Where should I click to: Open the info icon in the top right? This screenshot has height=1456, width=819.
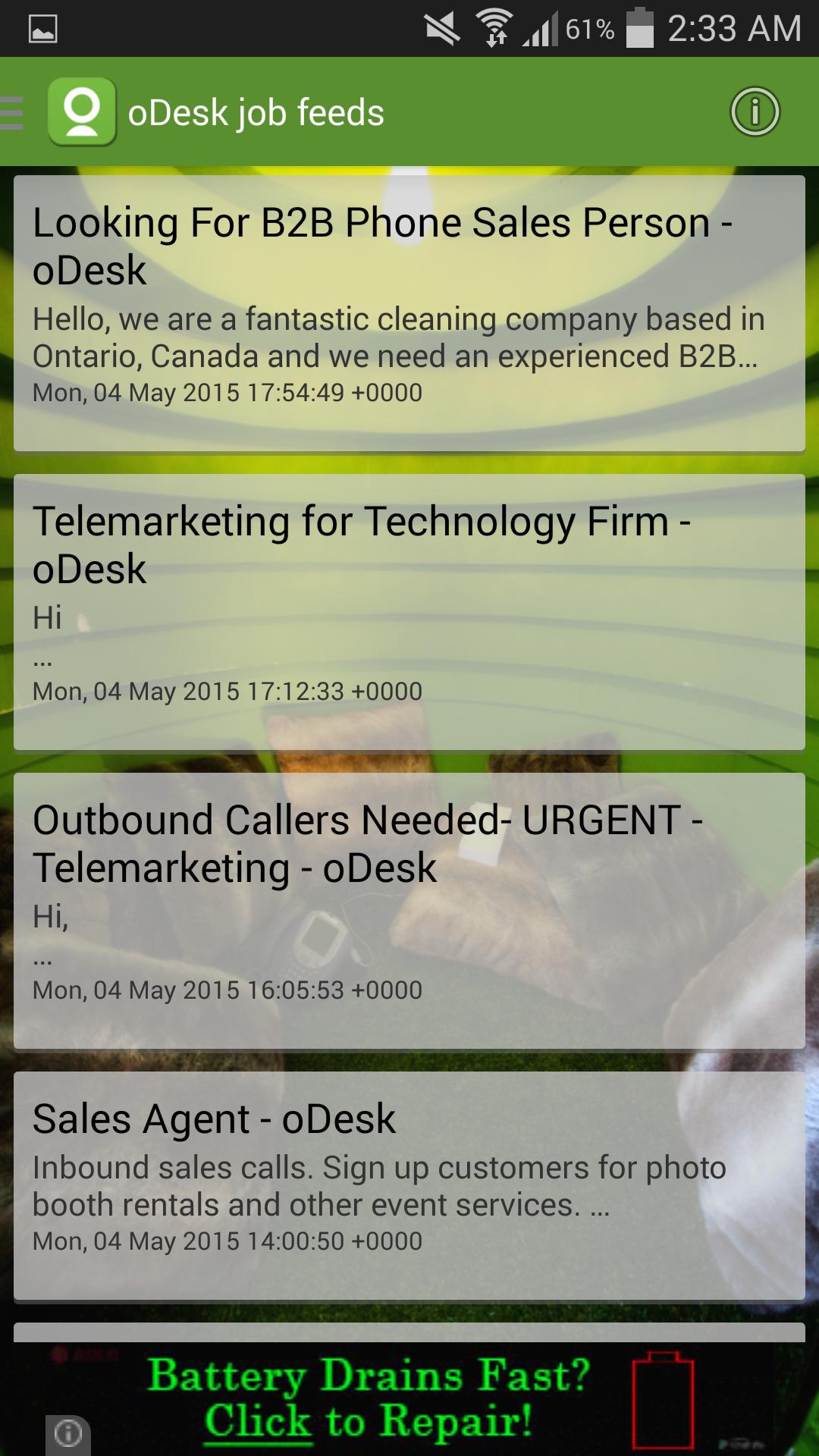(755, 111)
